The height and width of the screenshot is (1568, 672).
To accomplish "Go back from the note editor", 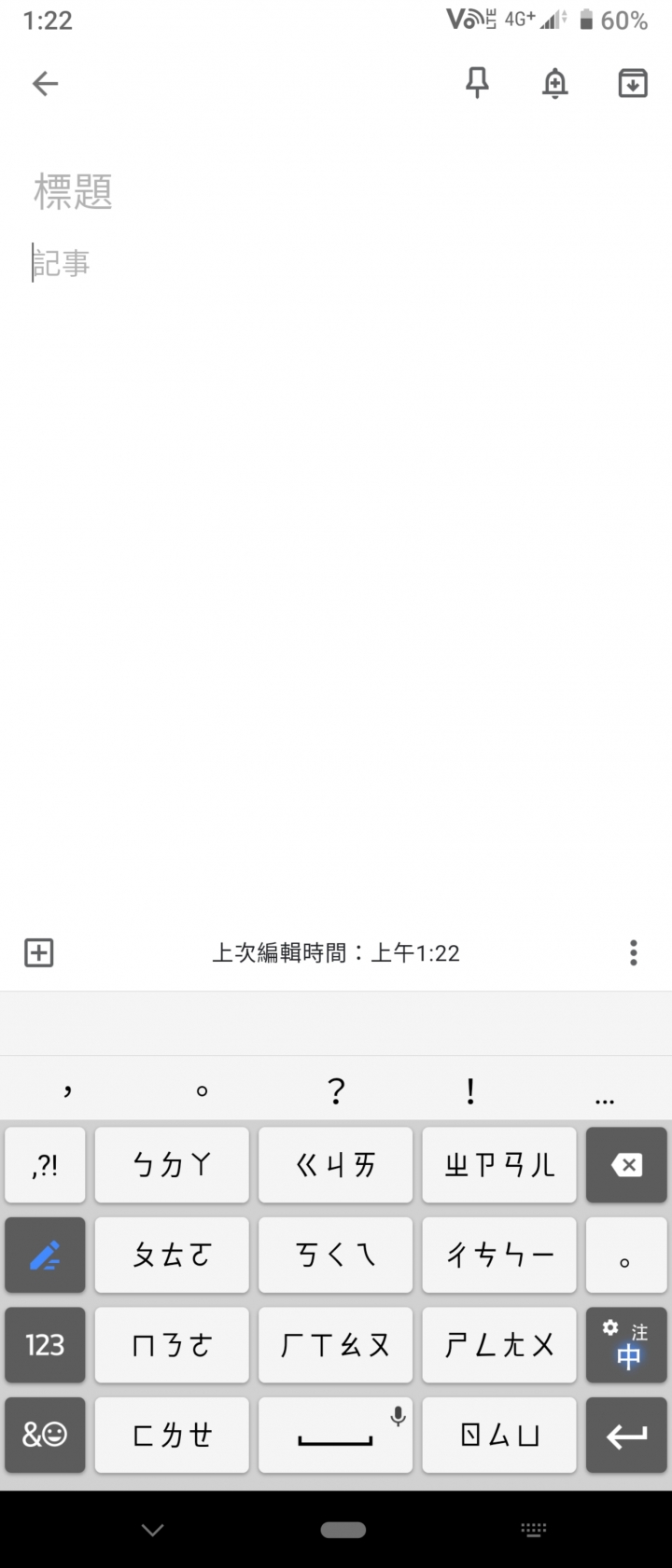I will click(45, 84).
